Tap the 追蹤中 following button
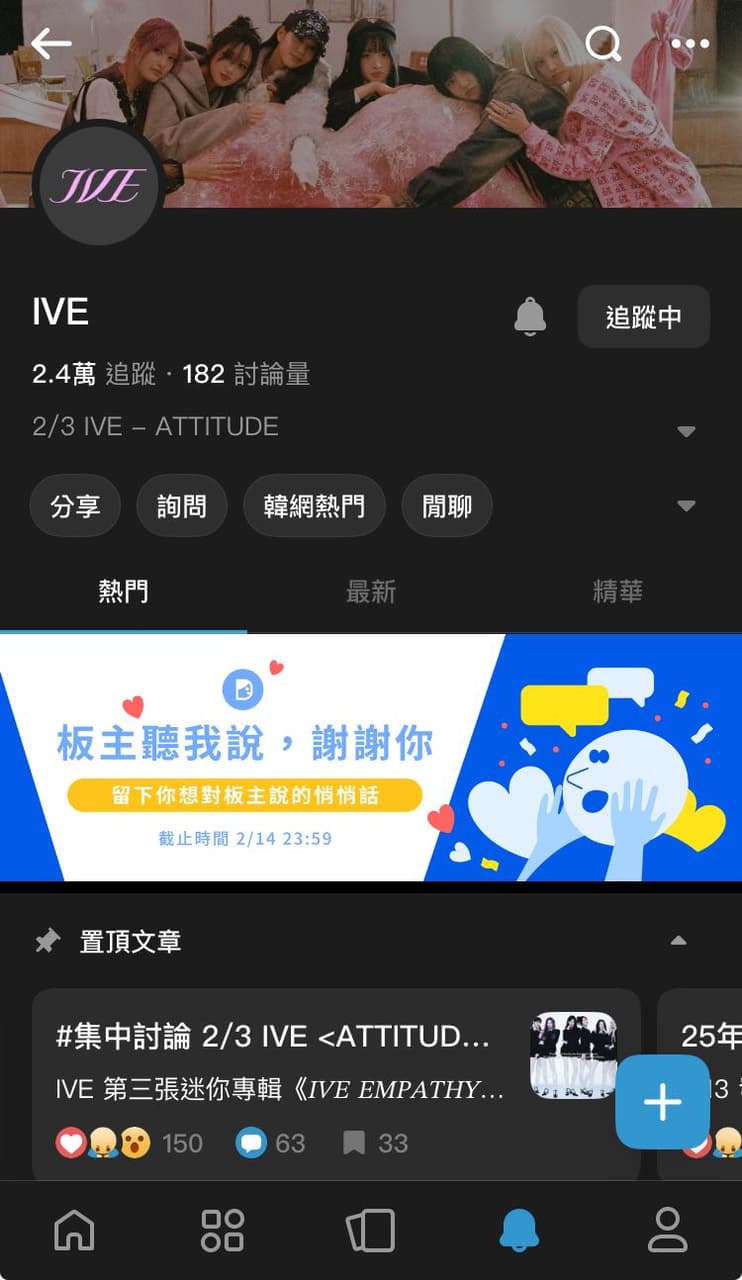The image size is (742, 1280). click(x=643, y=317)
